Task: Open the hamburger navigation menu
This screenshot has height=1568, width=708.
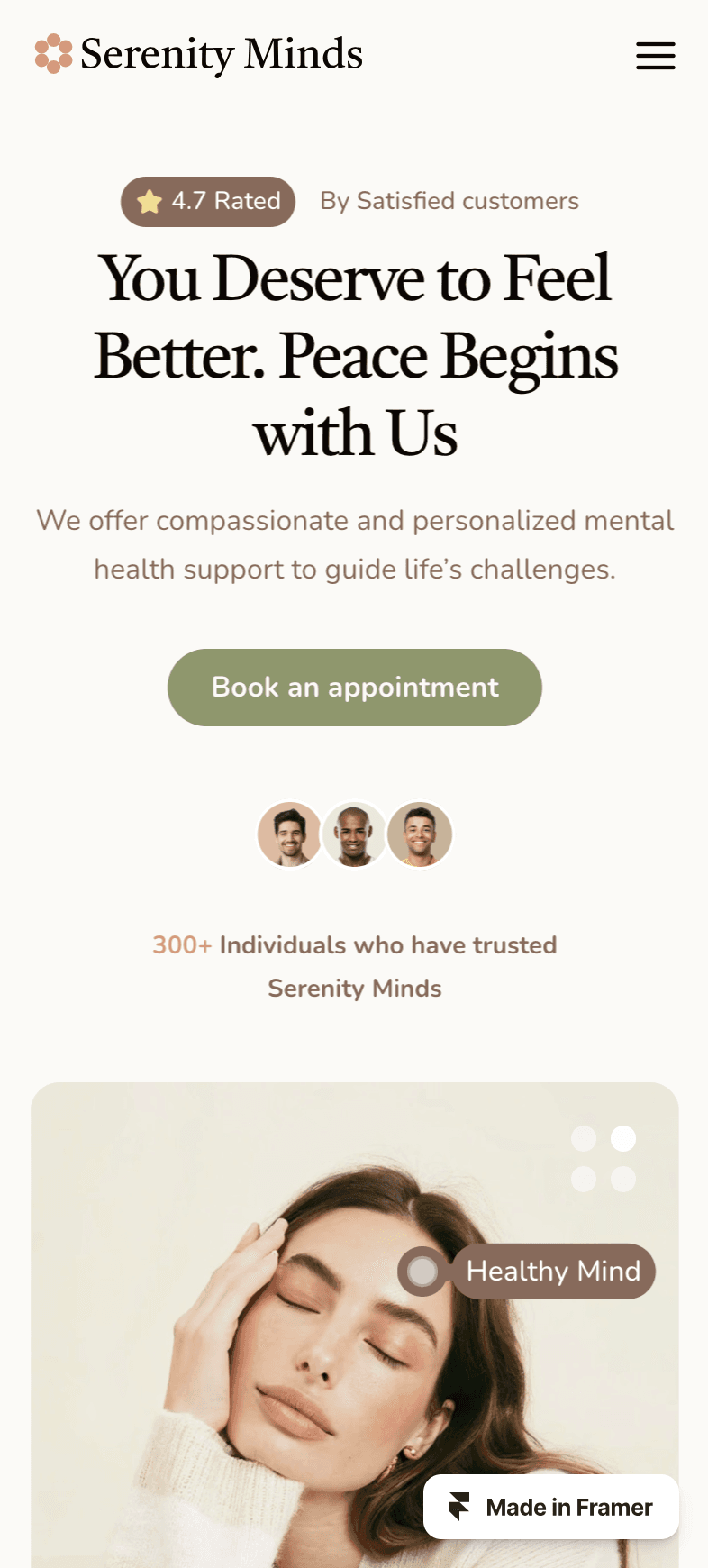Action: pos(655,55)
